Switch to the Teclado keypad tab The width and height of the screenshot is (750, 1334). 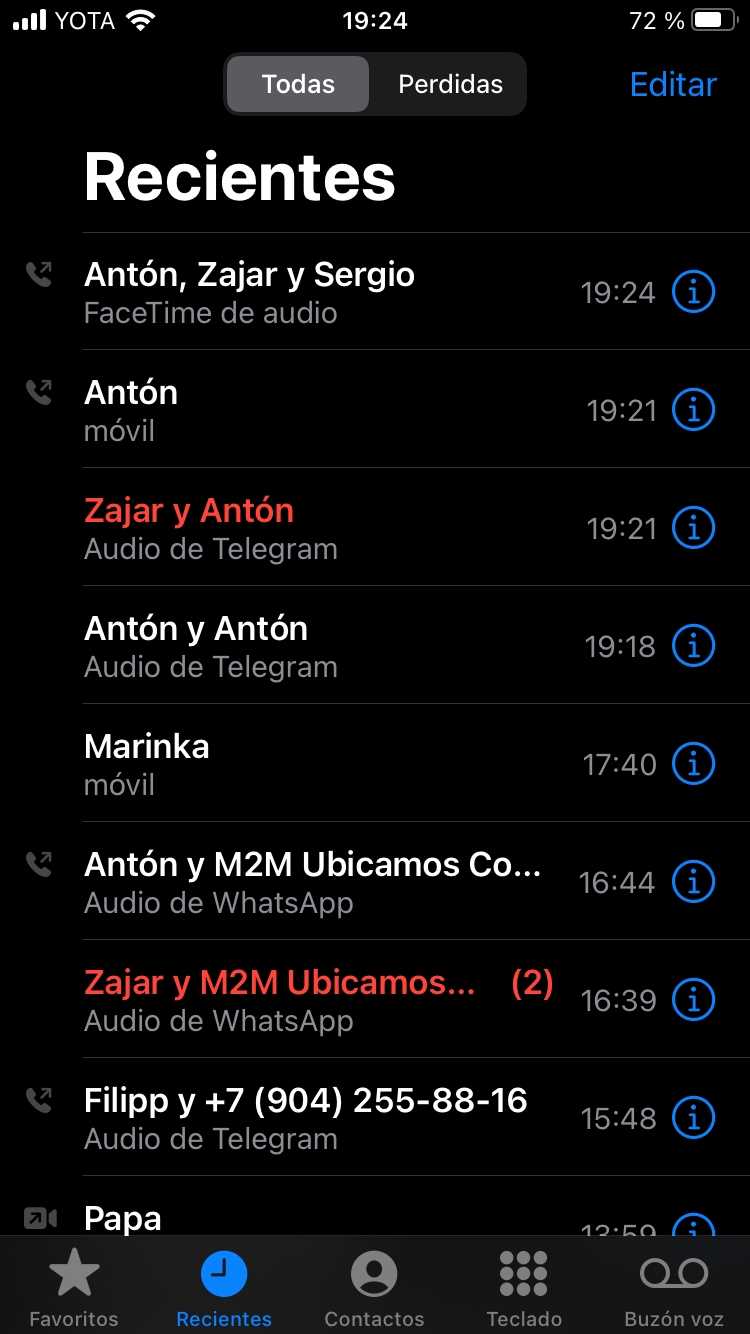[x=524, y=1288]
